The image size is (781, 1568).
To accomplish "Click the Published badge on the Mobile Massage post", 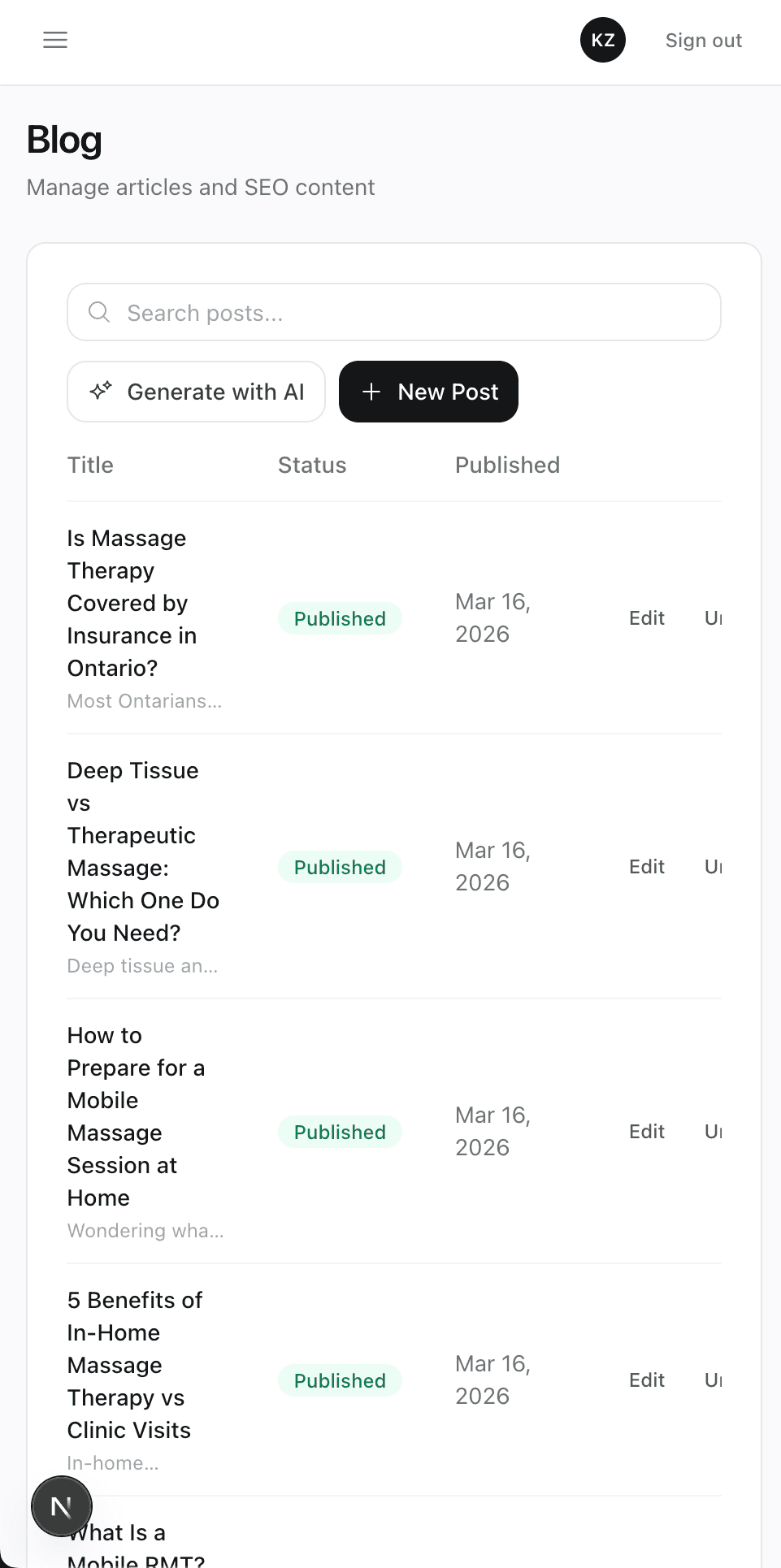I will (x=339, y=1131).
